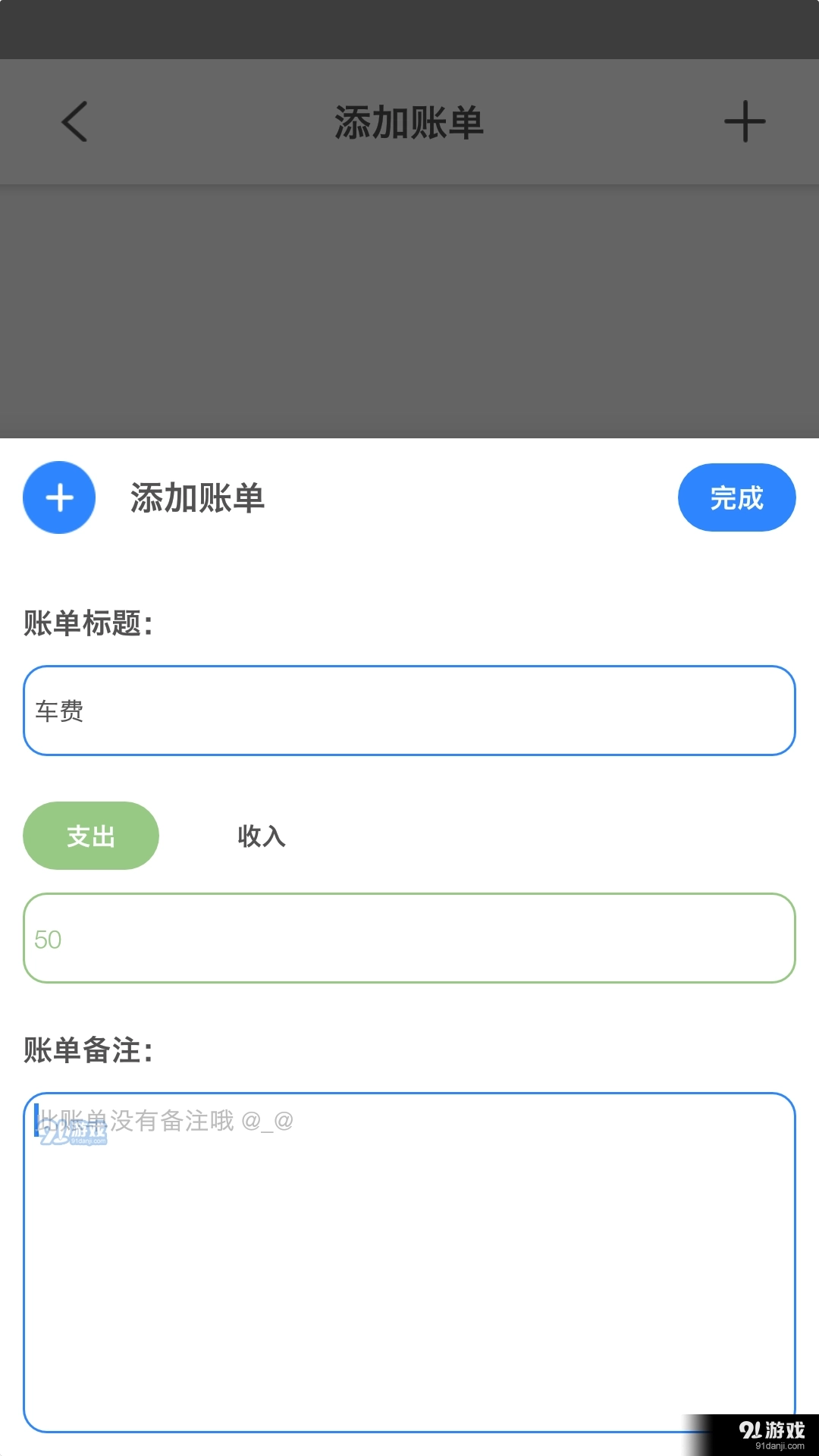This screenshot has height=1456, width=819.
Task: Select the 支出 expense option
Action: coord(91,836)
